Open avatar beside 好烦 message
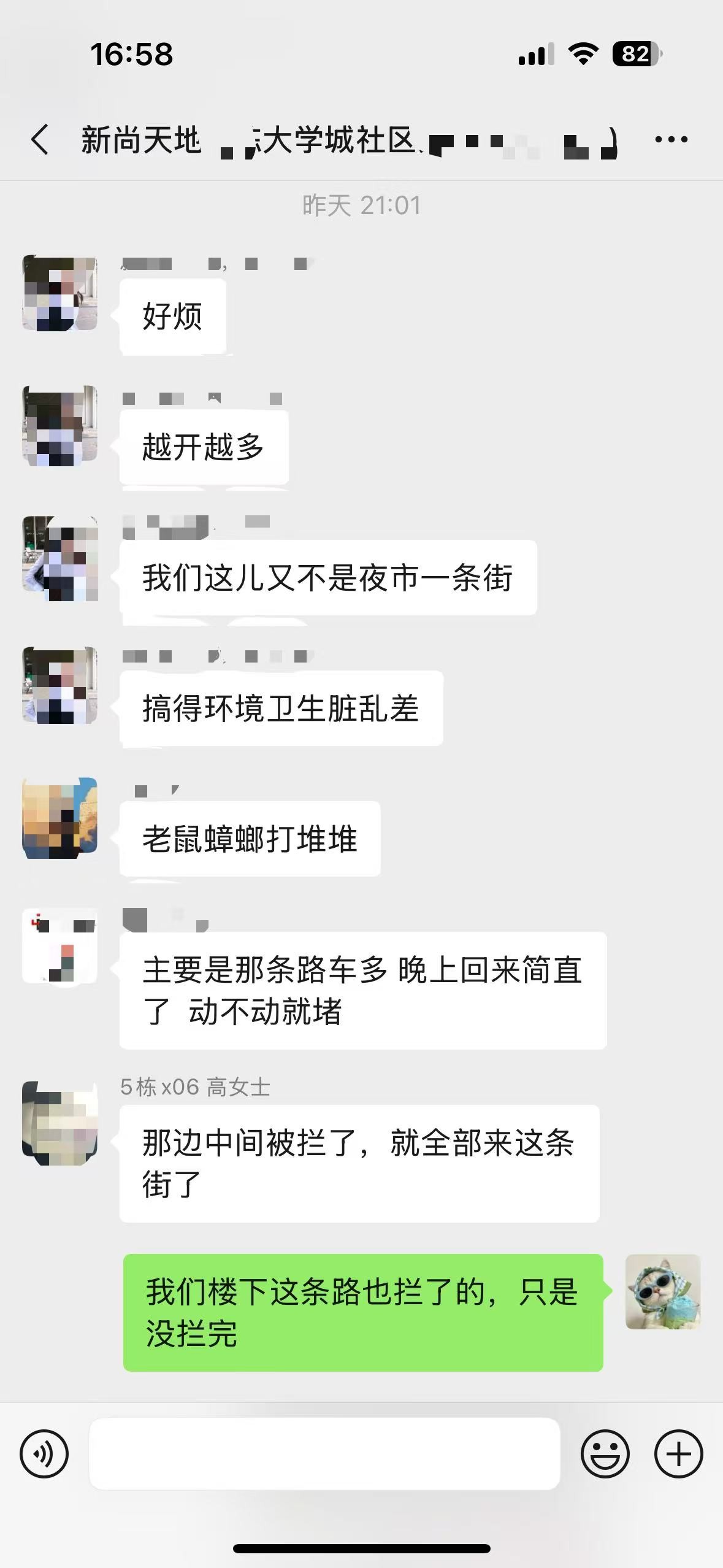723x1568 pixels. (60, 294)
